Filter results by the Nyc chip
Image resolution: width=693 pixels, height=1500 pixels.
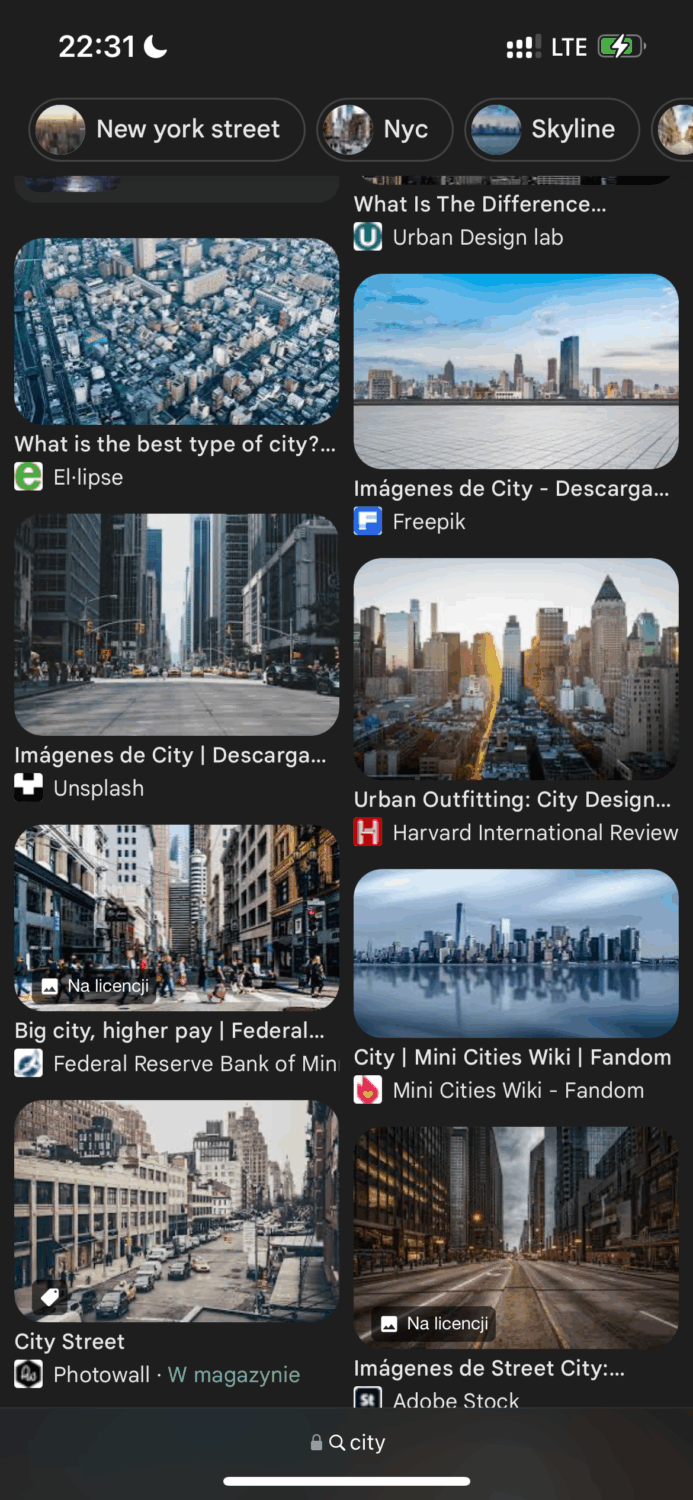click(x=385, y=130)
